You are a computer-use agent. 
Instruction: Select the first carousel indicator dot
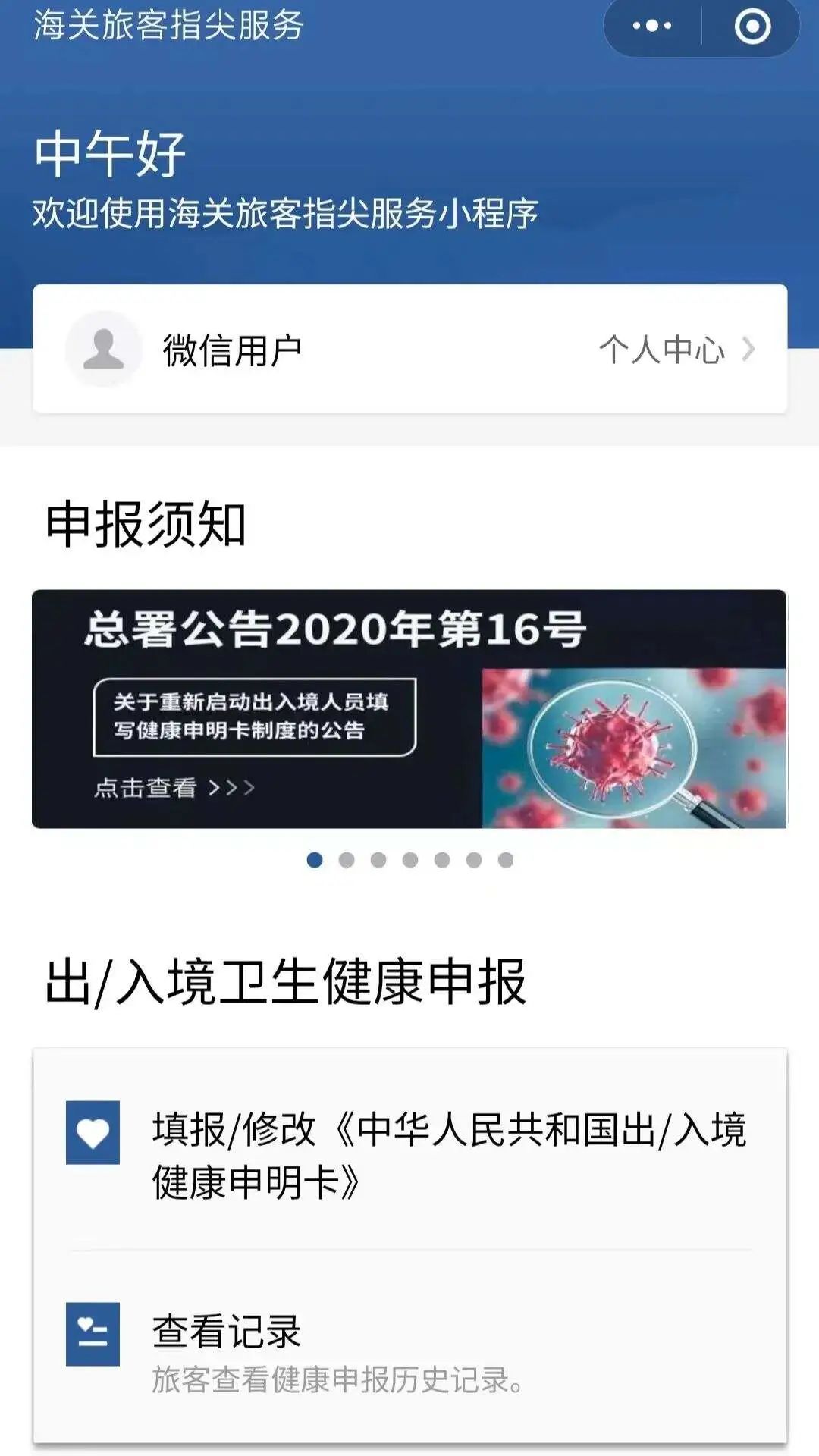[x=314, y=858]
